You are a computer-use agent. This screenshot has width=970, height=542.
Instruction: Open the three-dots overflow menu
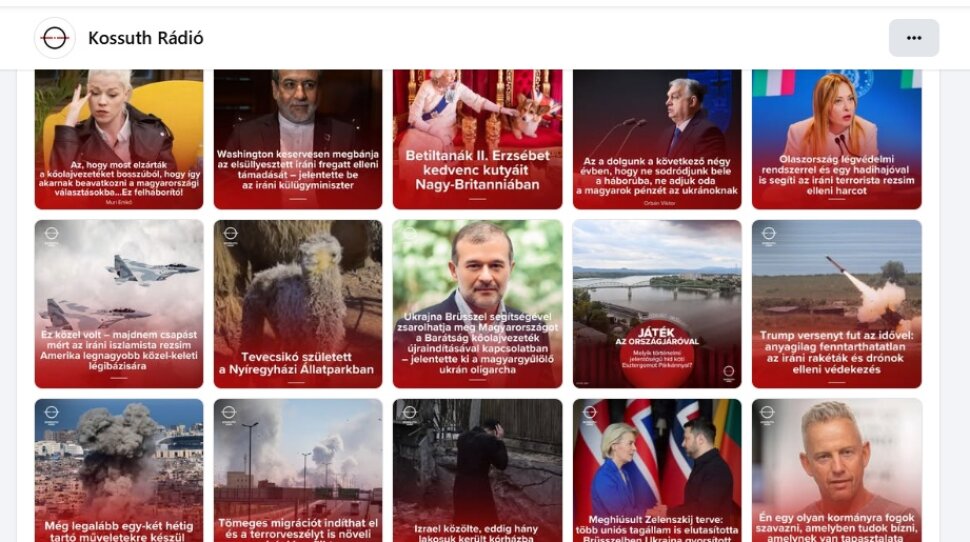click(x=913, y=38)
